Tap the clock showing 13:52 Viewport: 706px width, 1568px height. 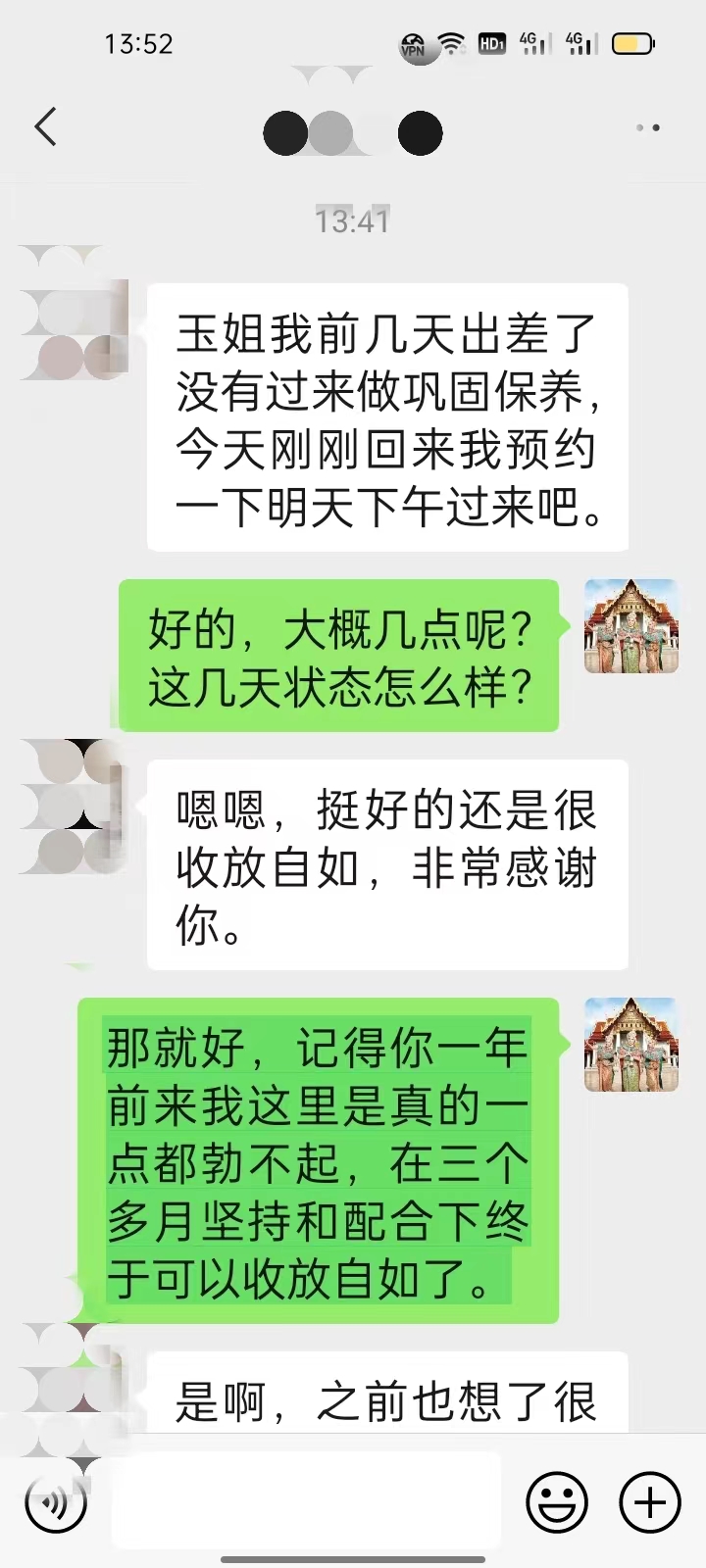click(x=138, y=43)
